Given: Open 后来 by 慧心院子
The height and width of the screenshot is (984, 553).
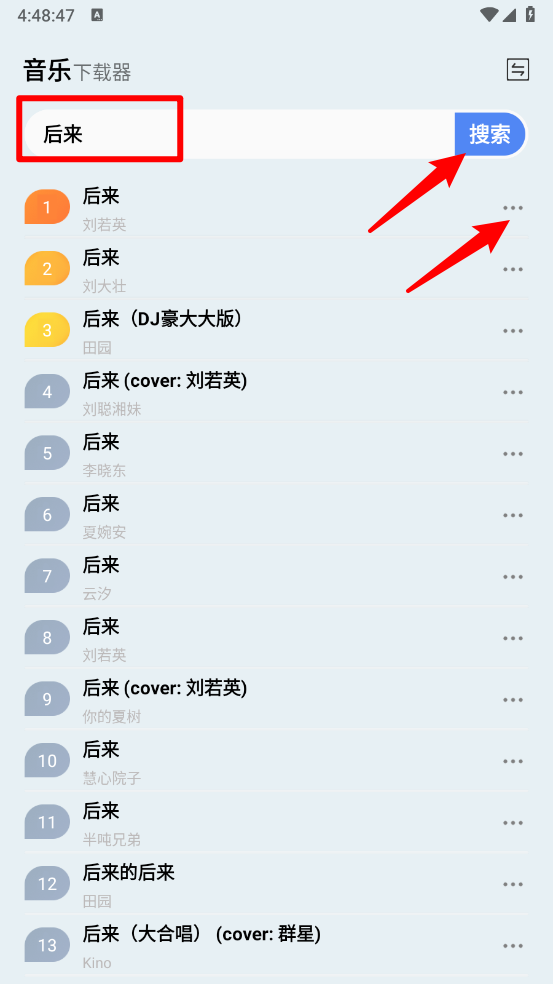Looking at the screenshot, I should [x=276, y=761].
